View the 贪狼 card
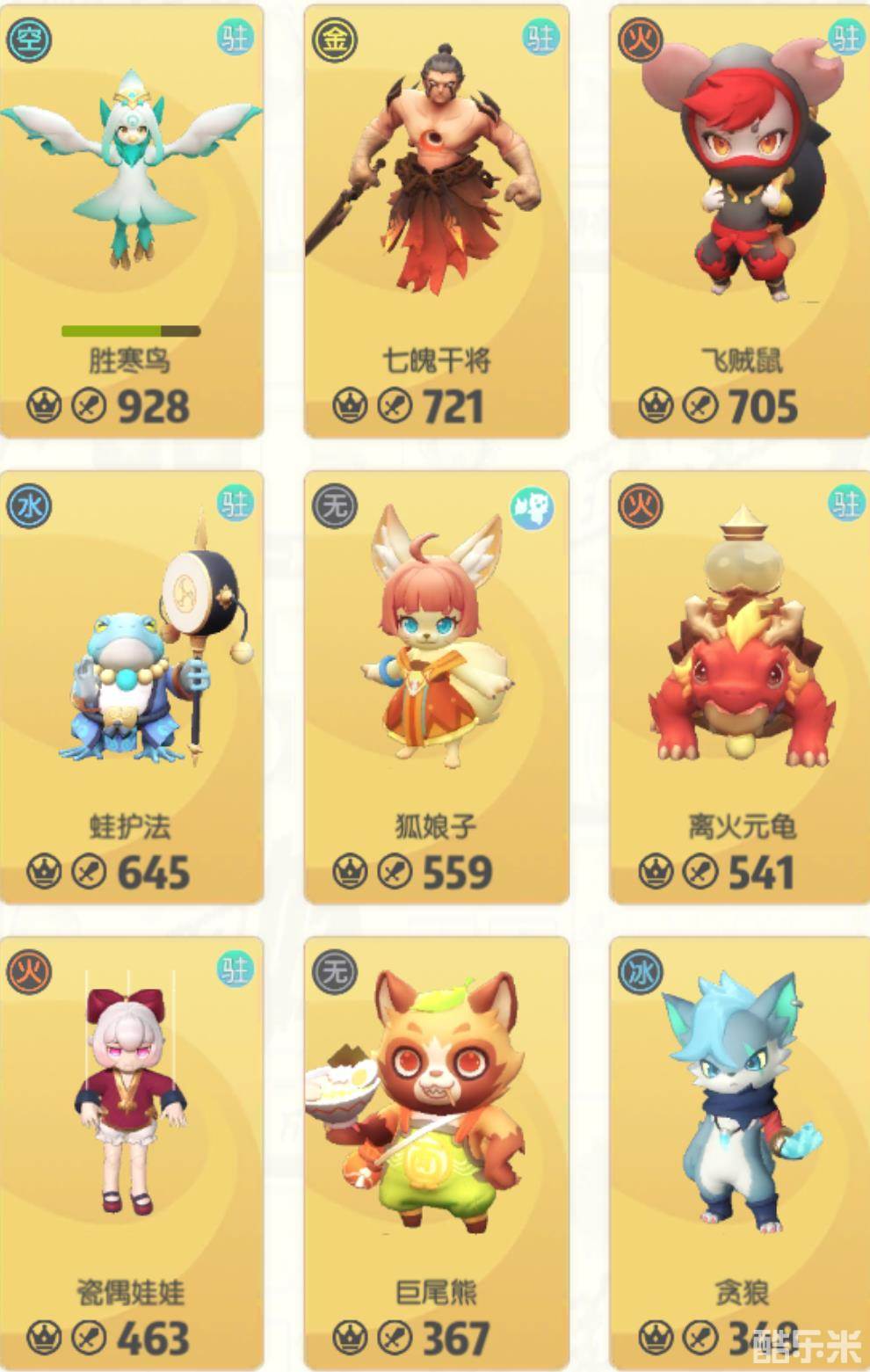This screenshot has height=1372, width=870. [x=741, y=1151]
